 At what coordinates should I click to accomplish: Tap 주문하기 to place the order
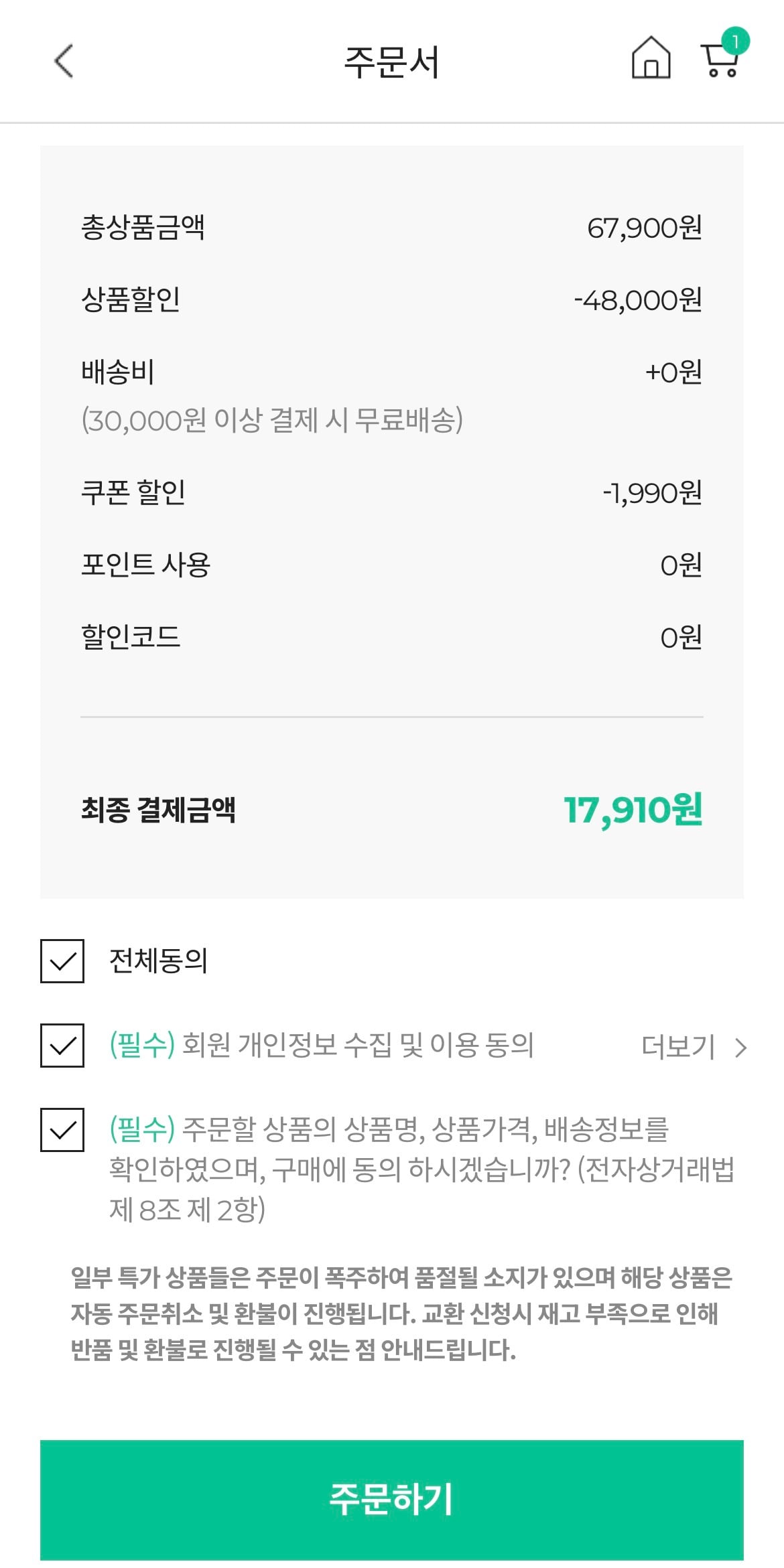(392, 1499)
